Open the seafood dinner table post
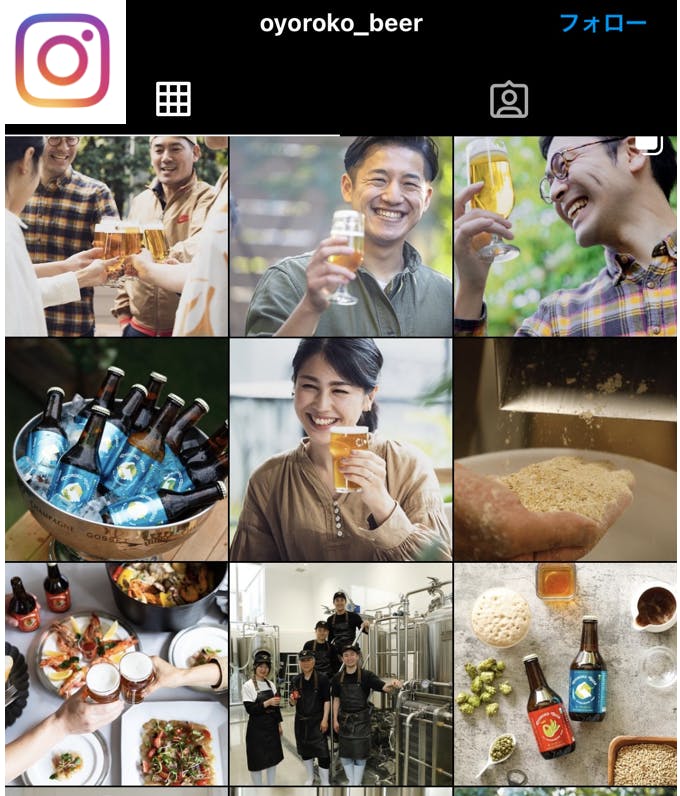The width and height of the screenshot is (680, 796). click(116, 675)
